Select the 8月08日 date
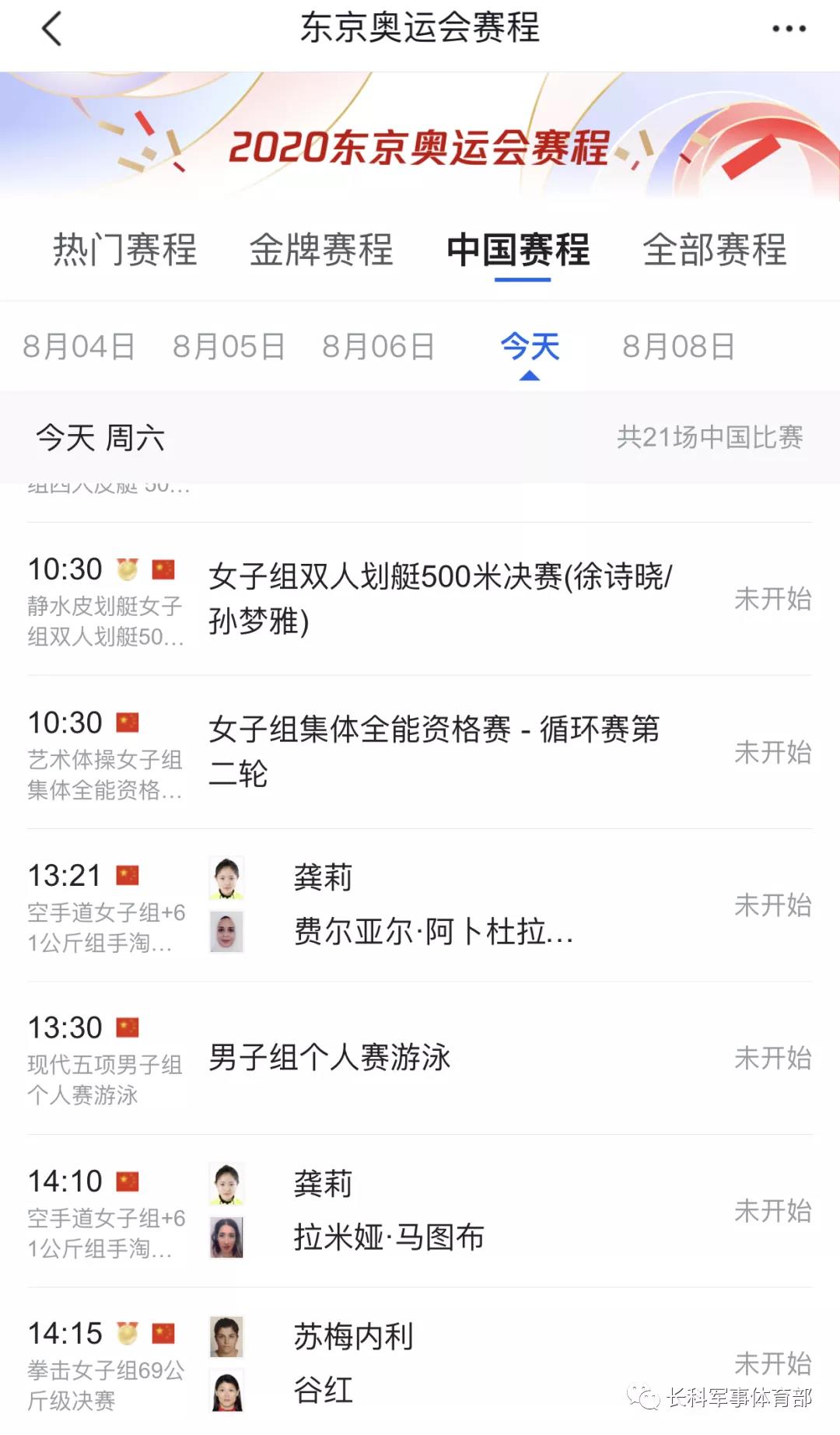 point(678,347)
